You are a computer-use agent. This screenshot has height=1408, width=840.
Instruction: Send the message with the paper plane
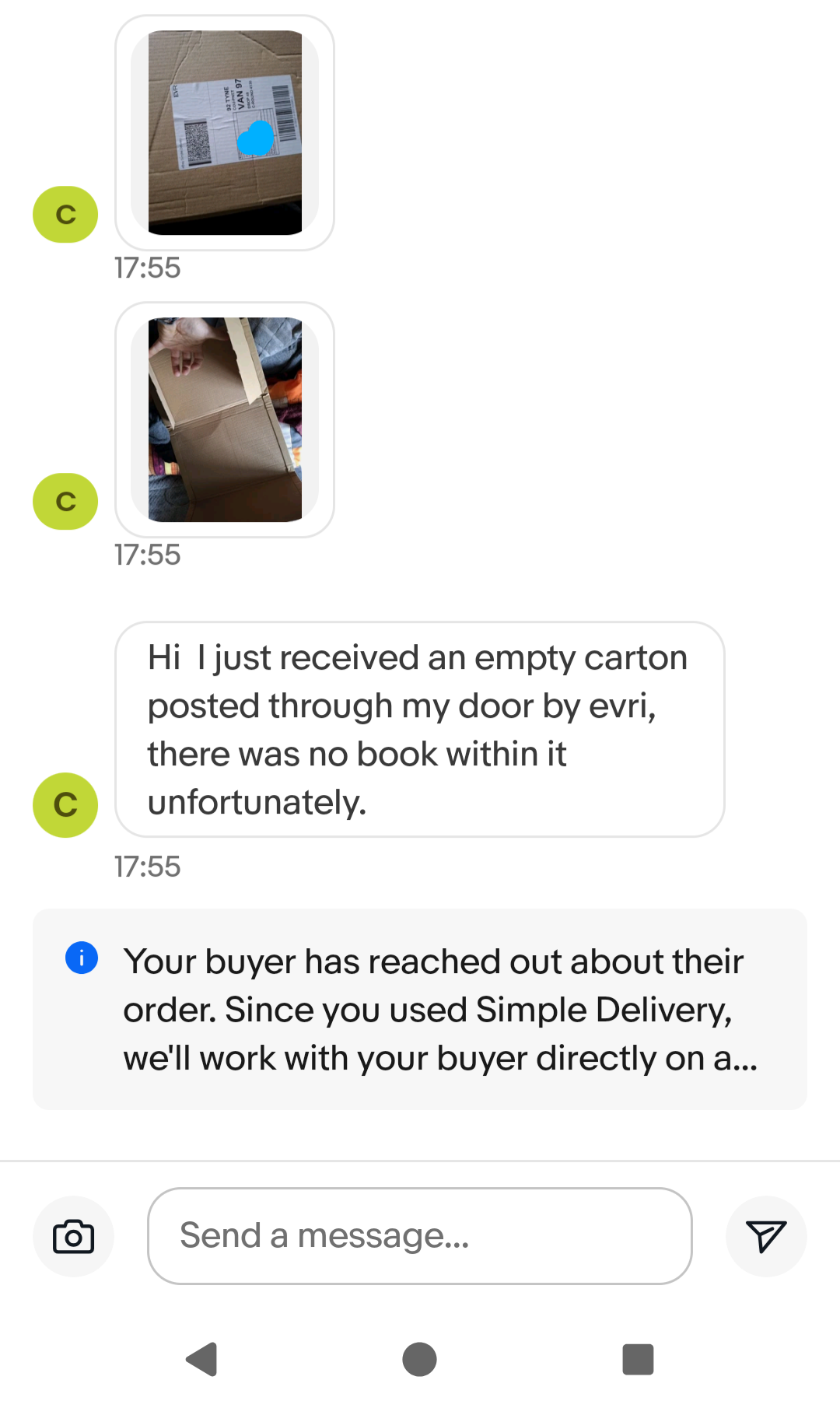tap(766, 1236)
